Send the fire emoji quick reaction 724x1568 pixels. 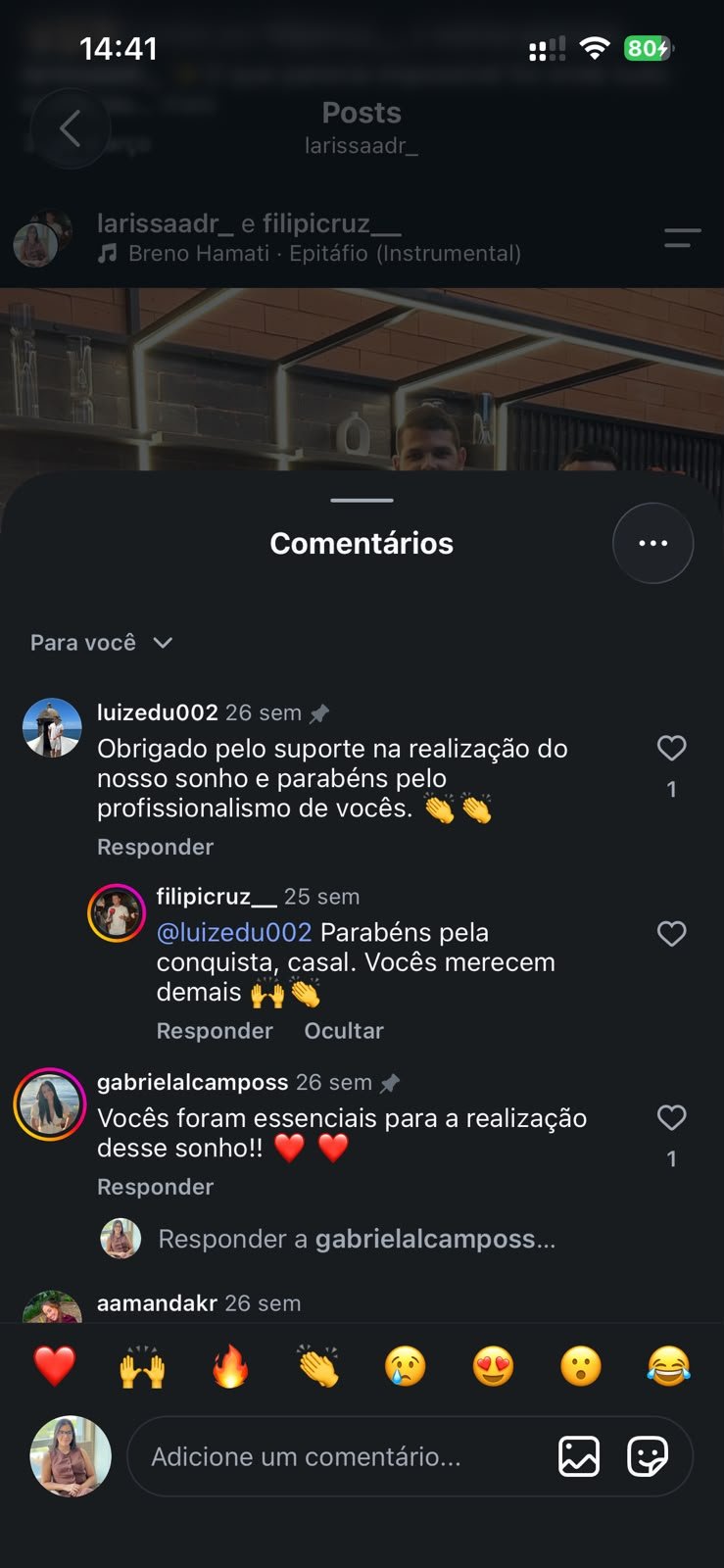[x=230, y=1366]
